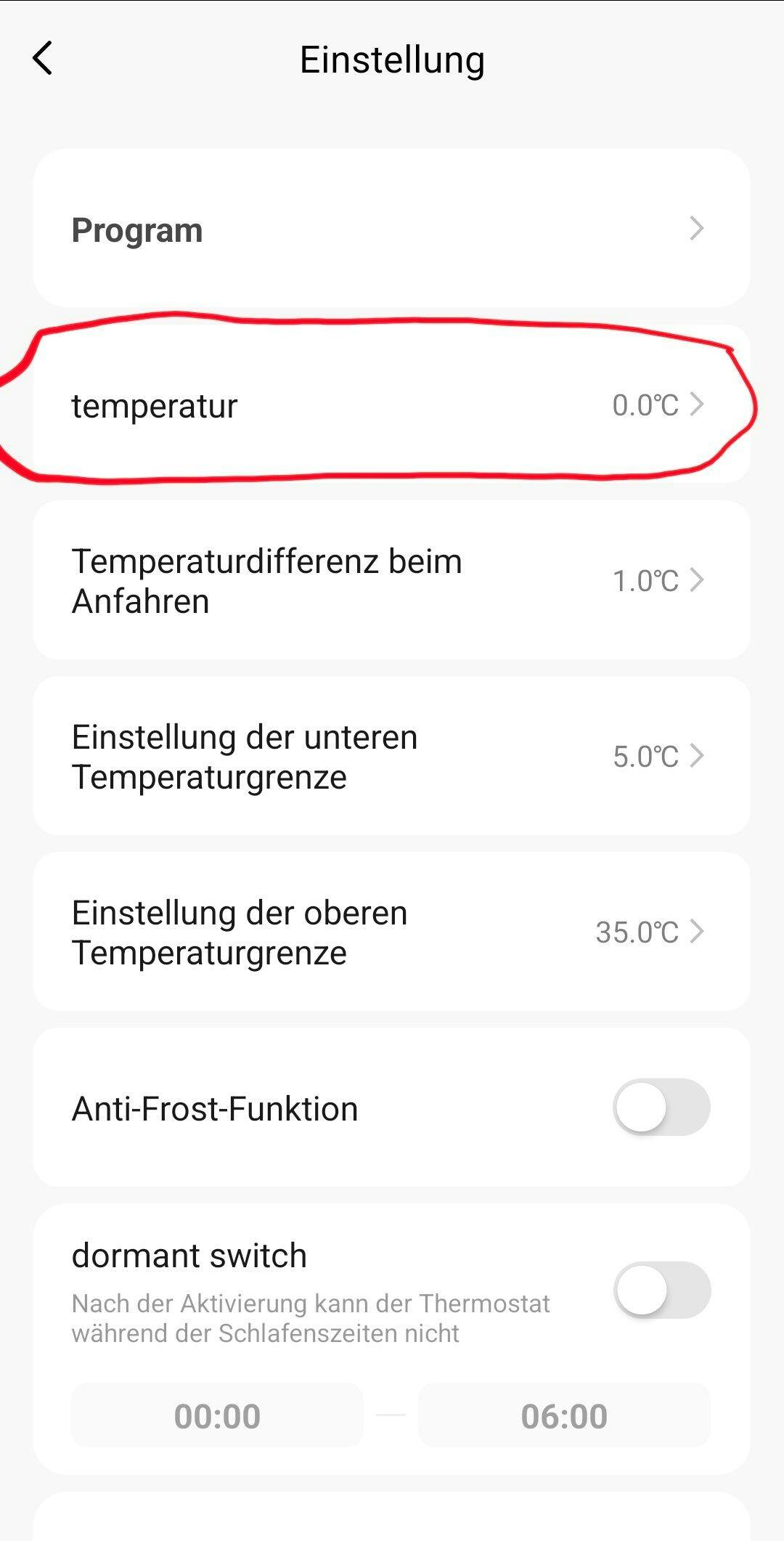Open the Program settings row
The image size is (784, 1541).
coord(391,229)
